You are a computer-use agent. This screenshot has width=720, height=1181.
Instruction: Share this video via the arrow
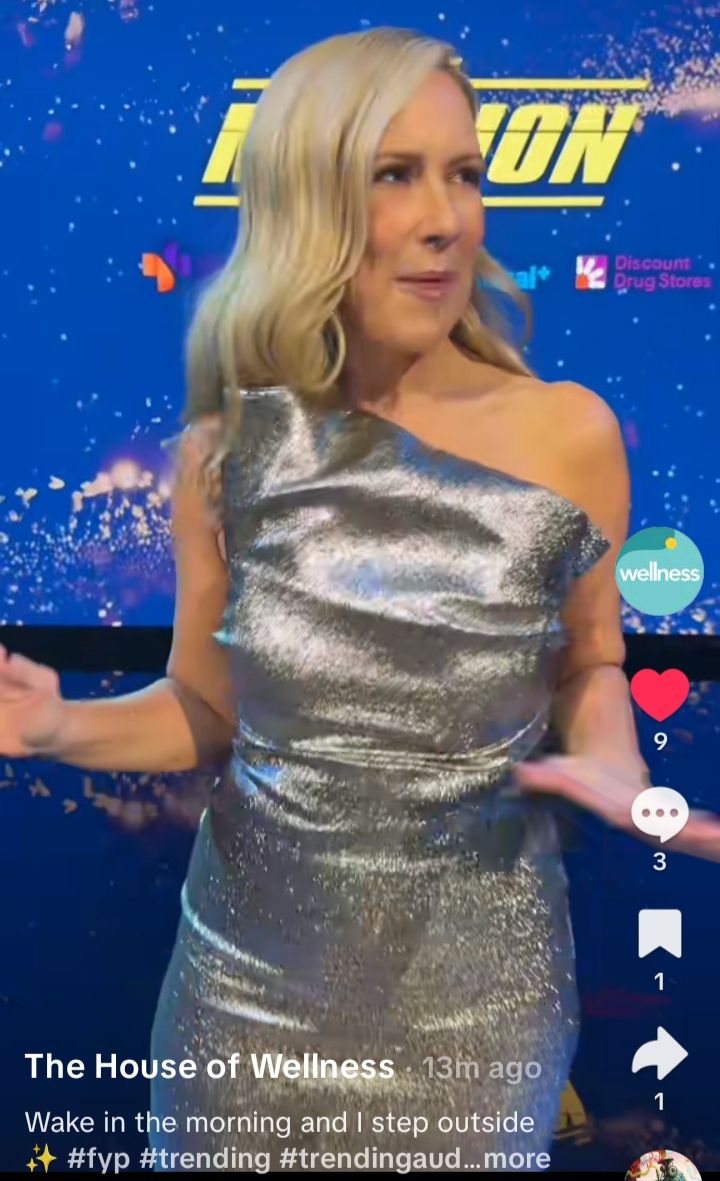click(x=659, y=1054)
